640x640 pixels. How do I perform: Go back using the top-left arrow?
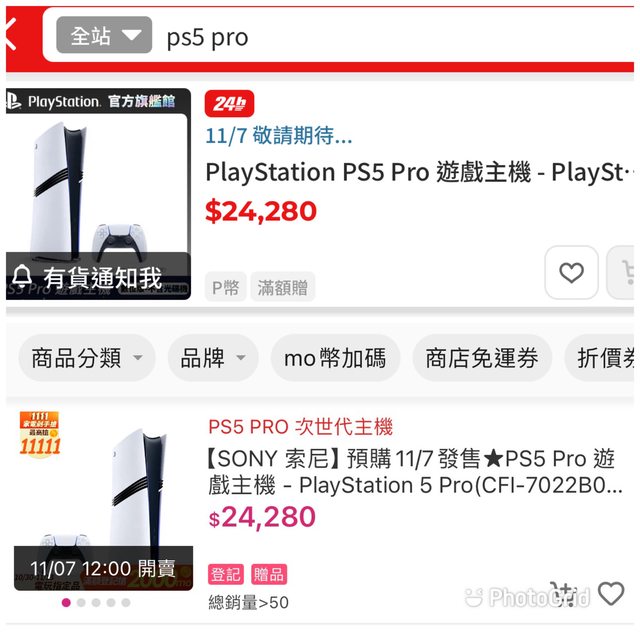[10, 37]
